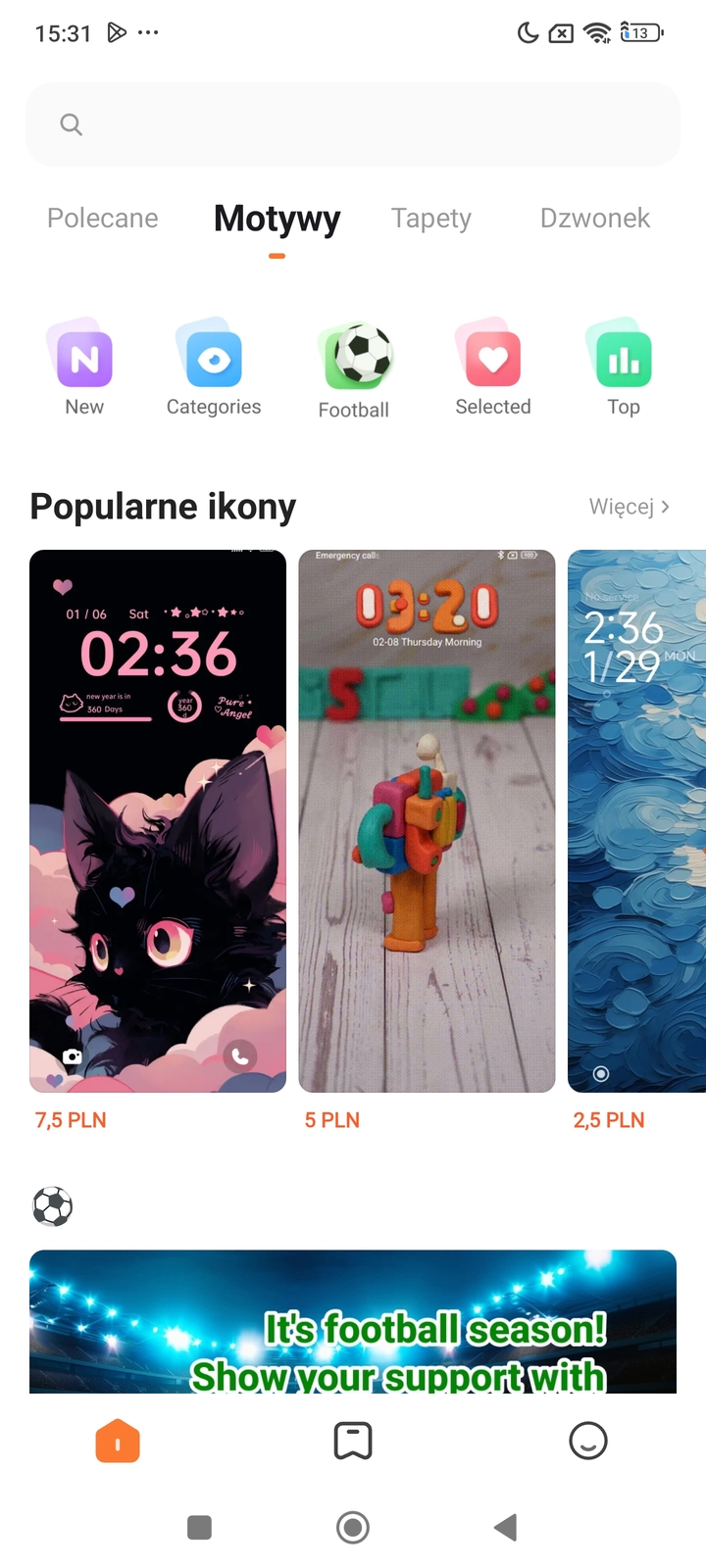Open the clay robot theme for 5 PLN
The width and height of the screenshot is (706, 1568).
[x=427, y=821]
